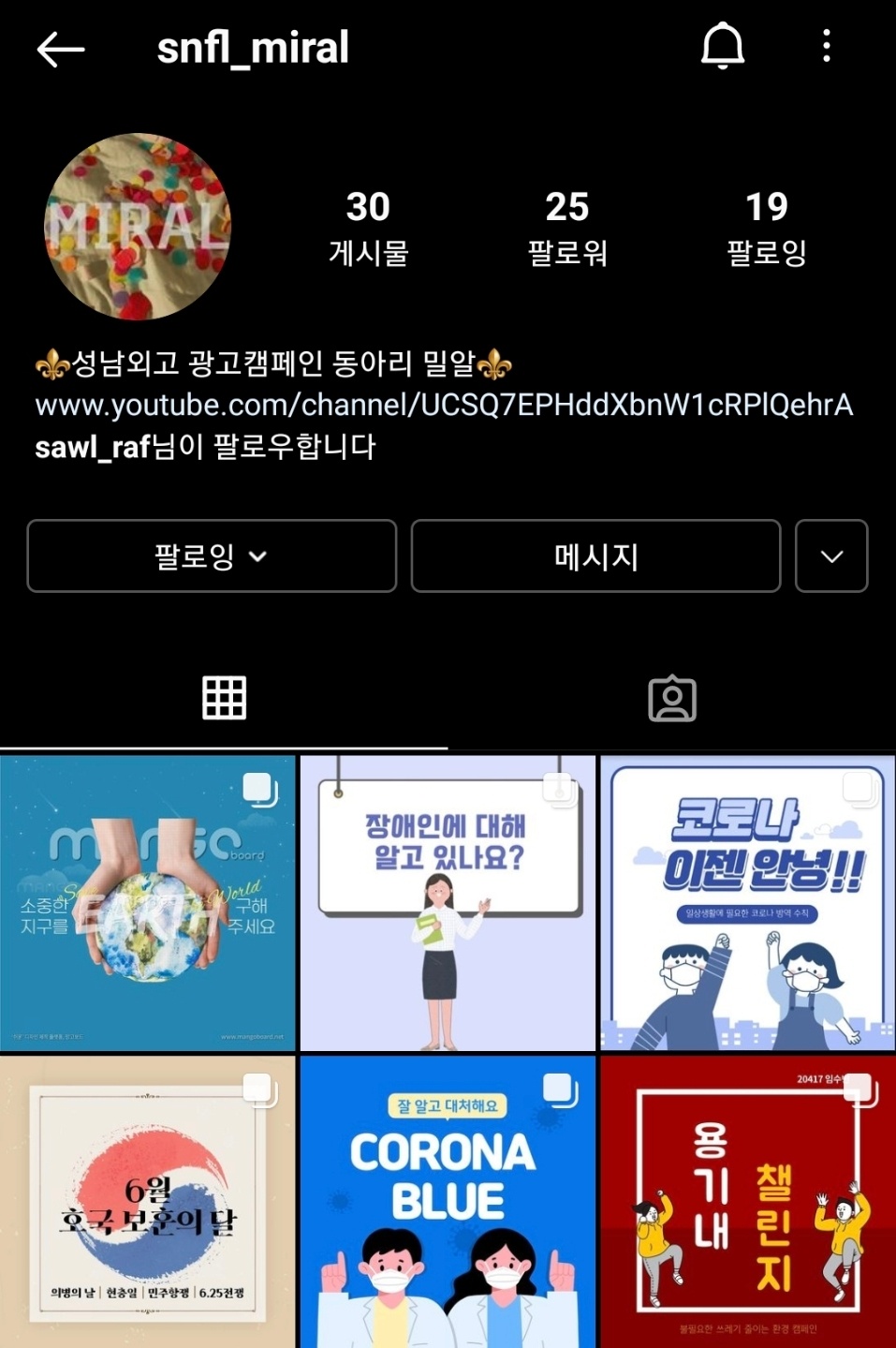
Task: Tap sawl_raf in the followed-by line
Action: tap(93, 448)
